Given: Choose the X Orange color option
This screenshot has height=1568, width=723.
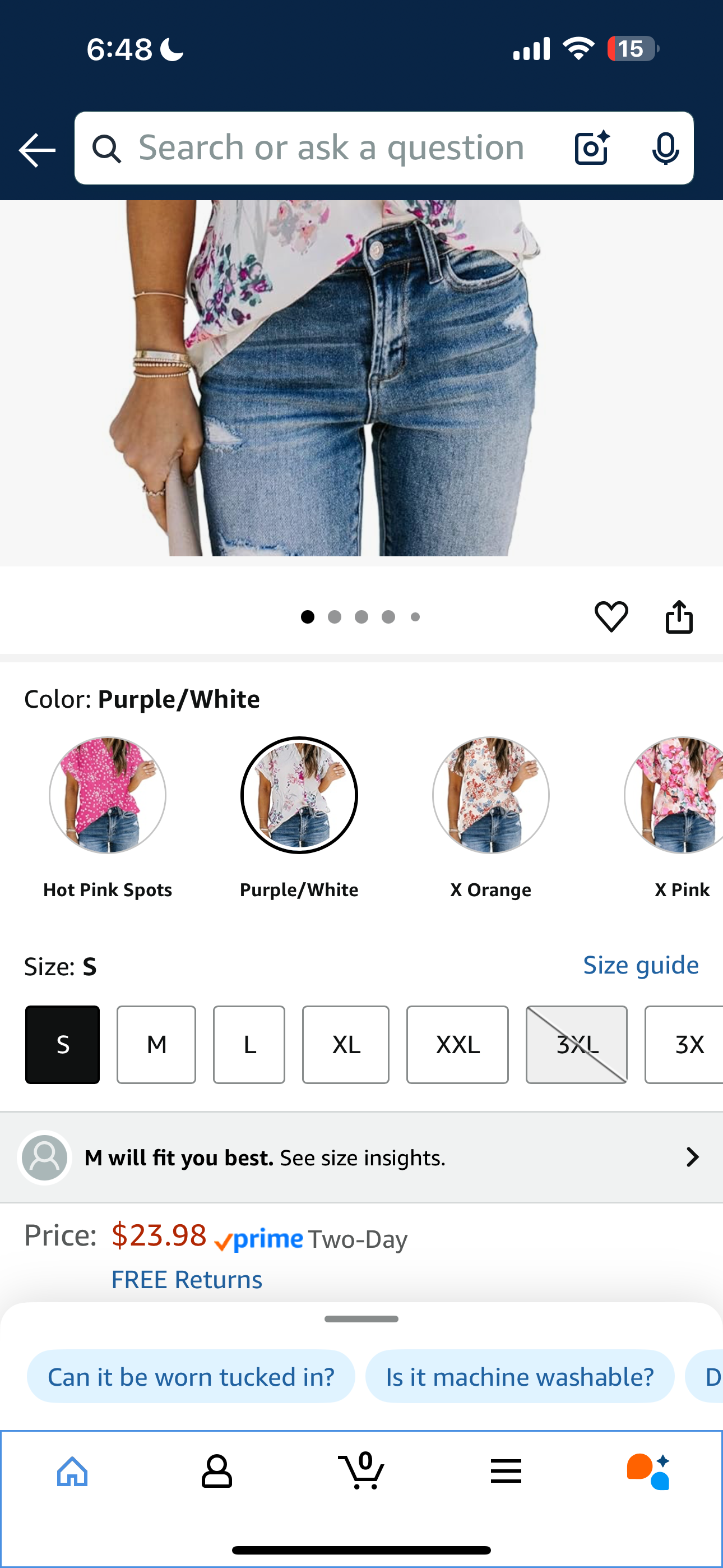Looking at the screenshot, I should point(490,795).
